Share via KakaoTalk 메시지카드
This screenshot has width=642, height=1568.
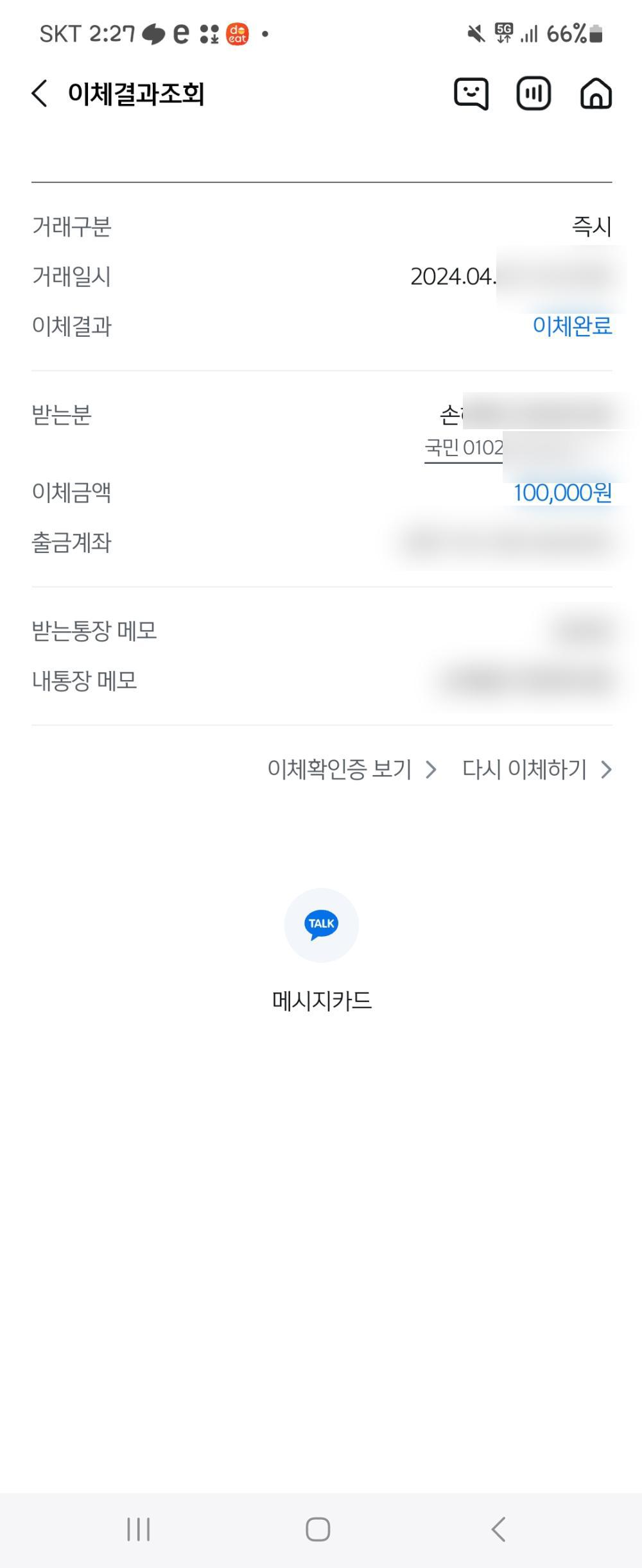click(x=321, y=925)
